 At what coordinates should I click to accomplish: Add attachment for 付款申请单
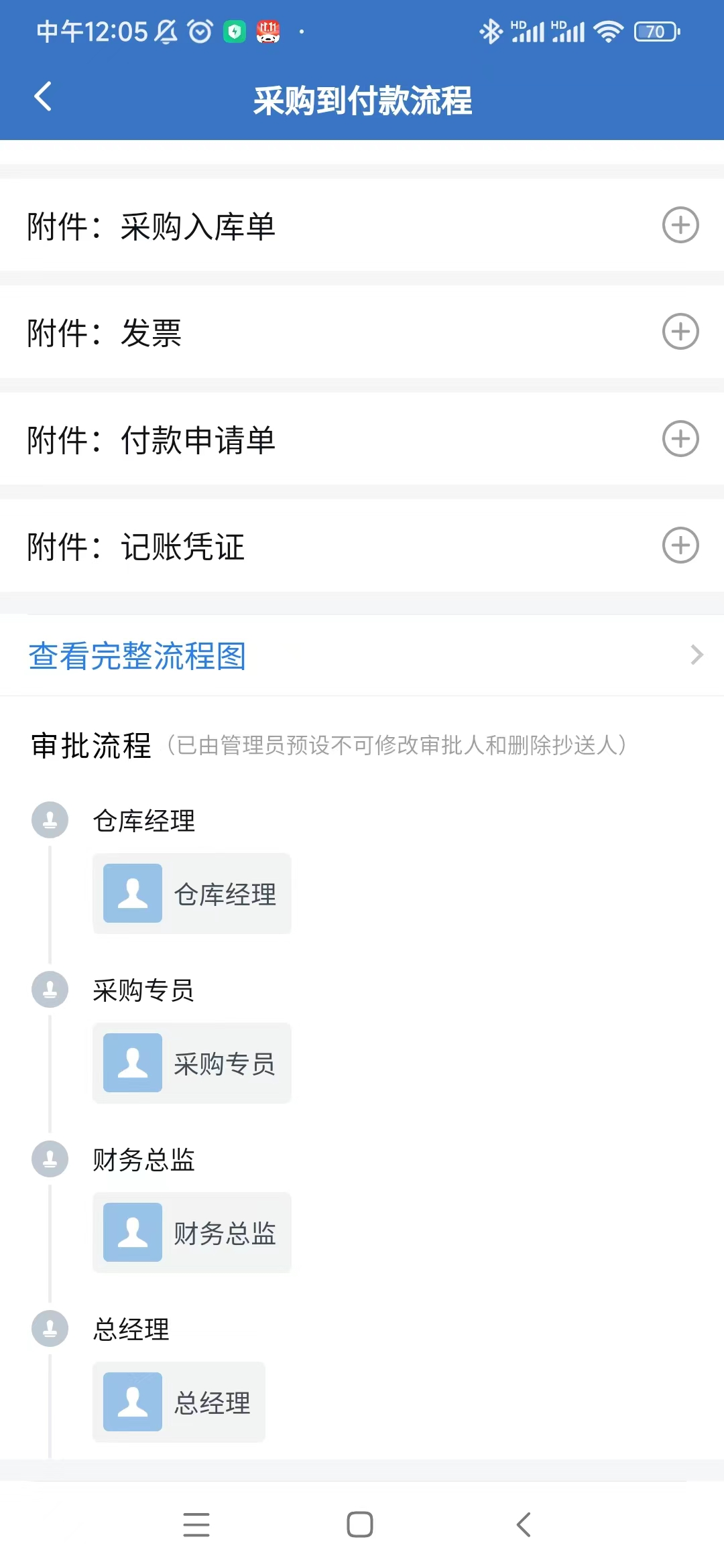pos(680,439)
